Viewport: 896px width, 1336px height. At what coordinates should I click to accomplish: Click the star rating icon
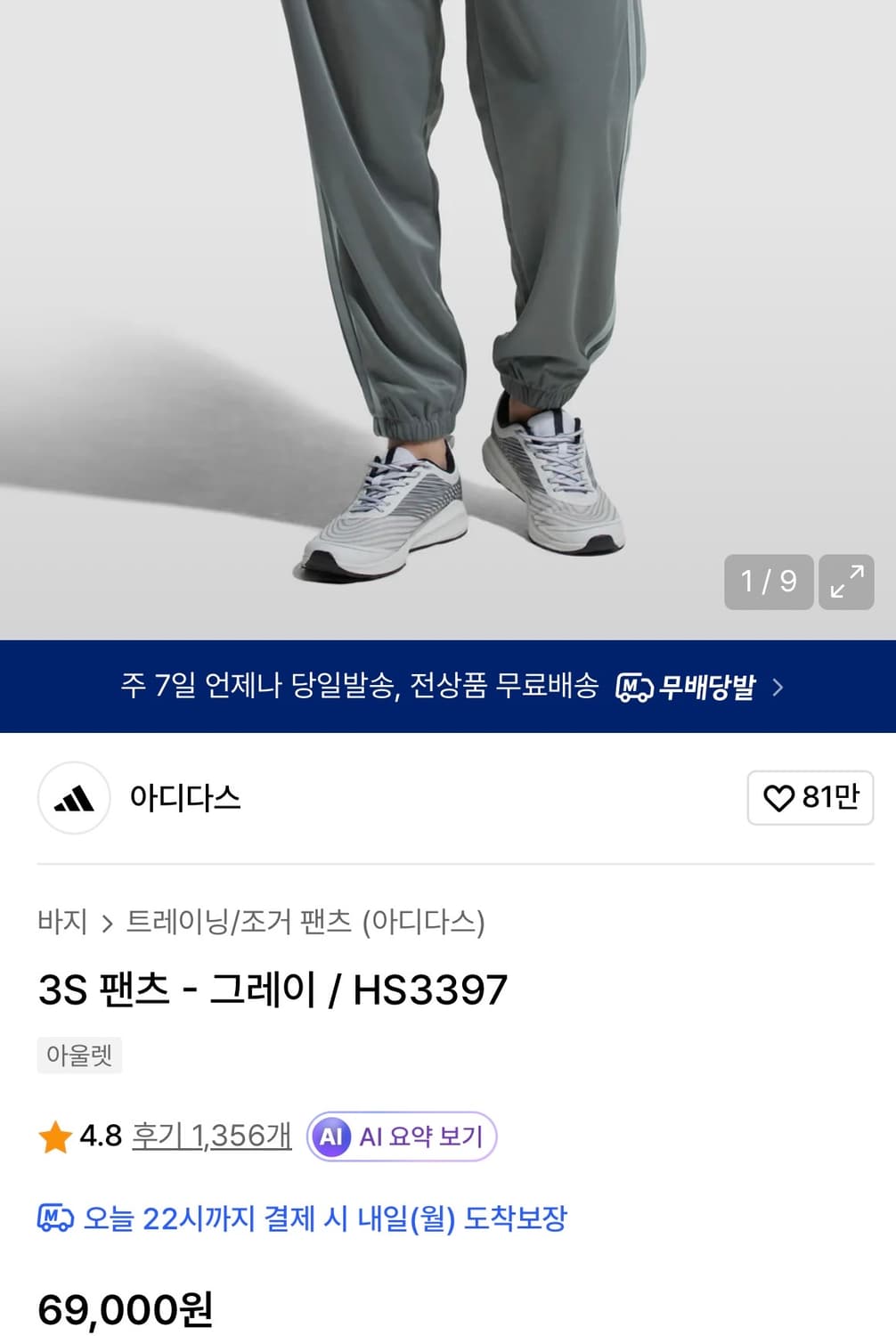56,1136
